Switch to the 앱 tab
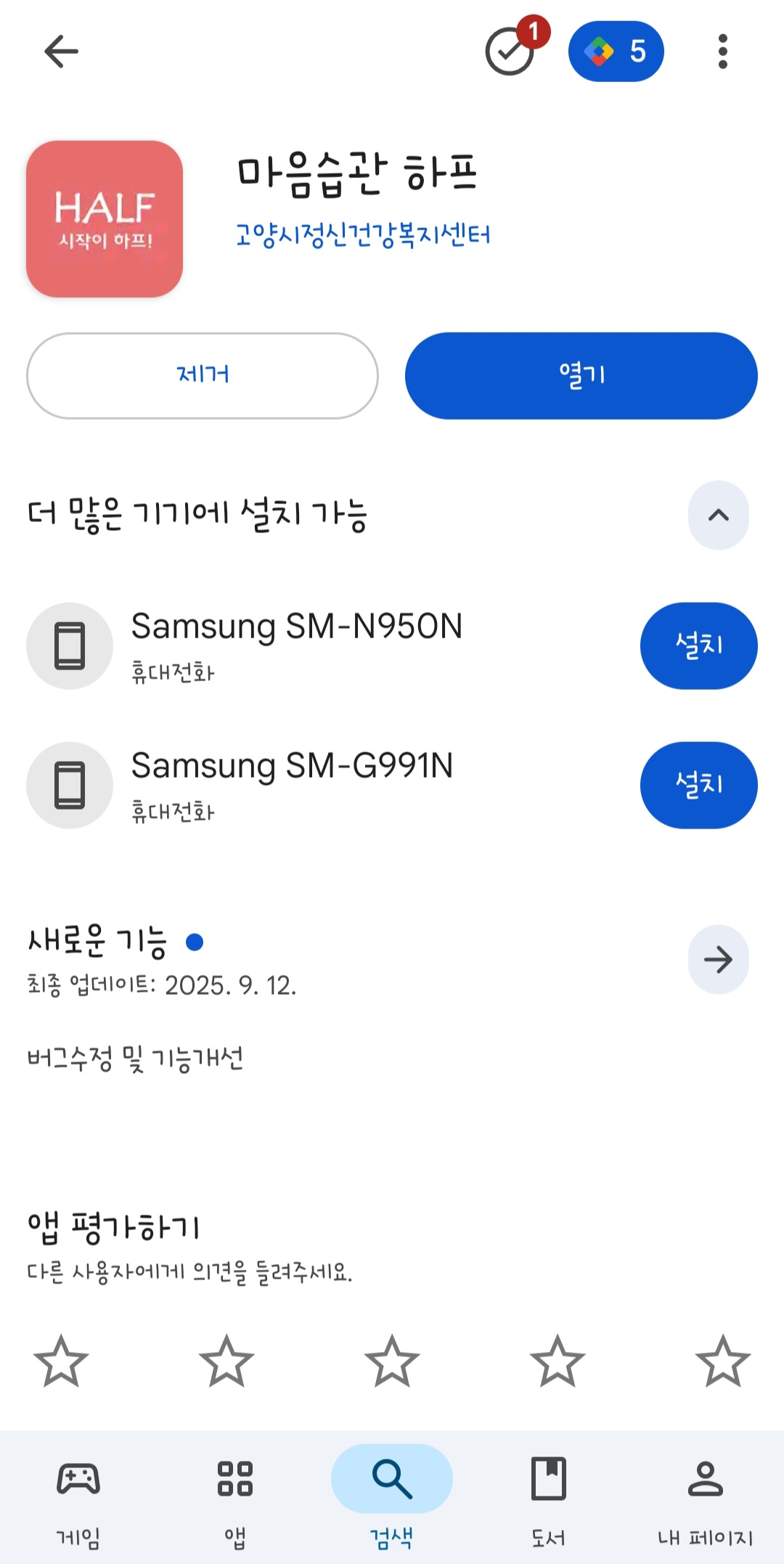The width and height of the screenshot is (784, 1564). coord(235,1497)
